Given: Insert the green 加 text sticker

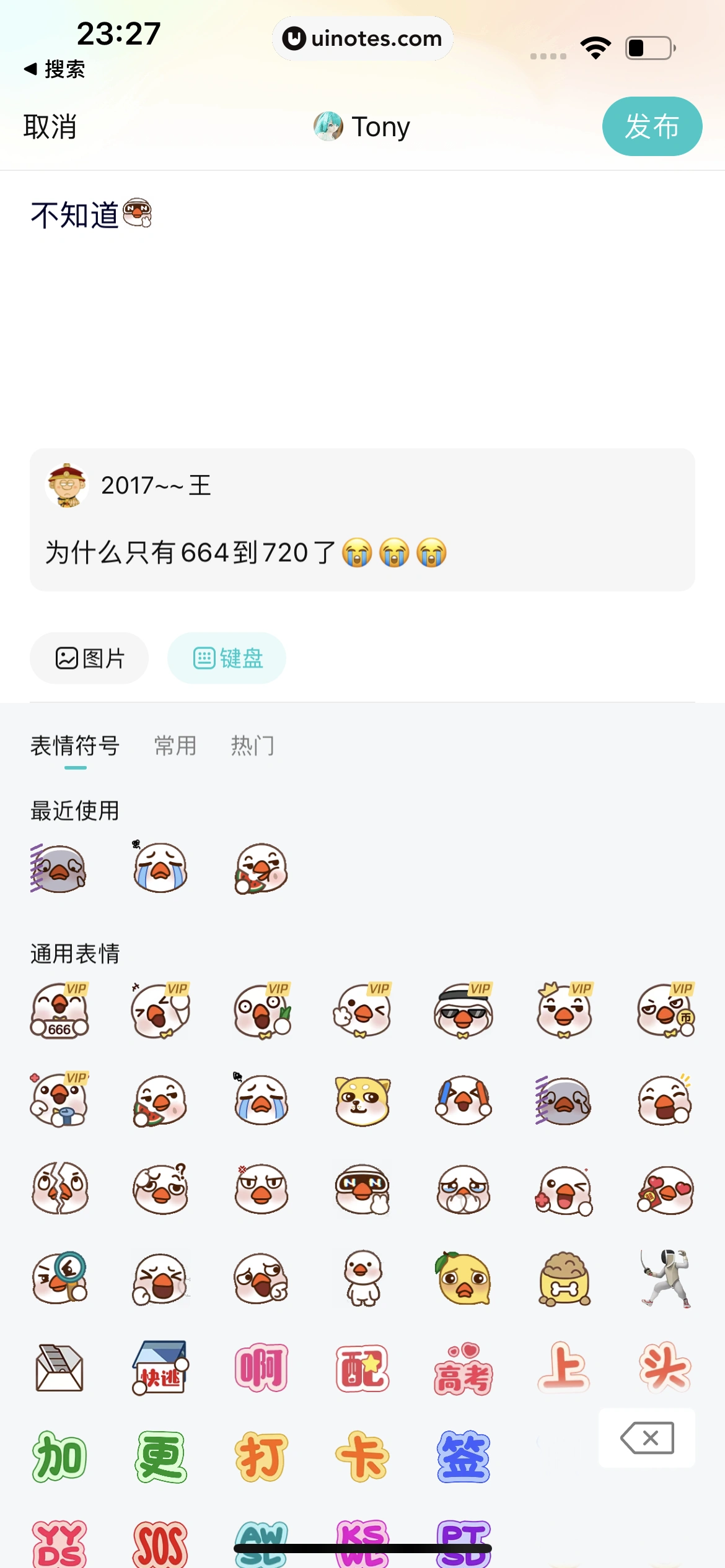Looking at the screenshot, I should click(59, 1457).
